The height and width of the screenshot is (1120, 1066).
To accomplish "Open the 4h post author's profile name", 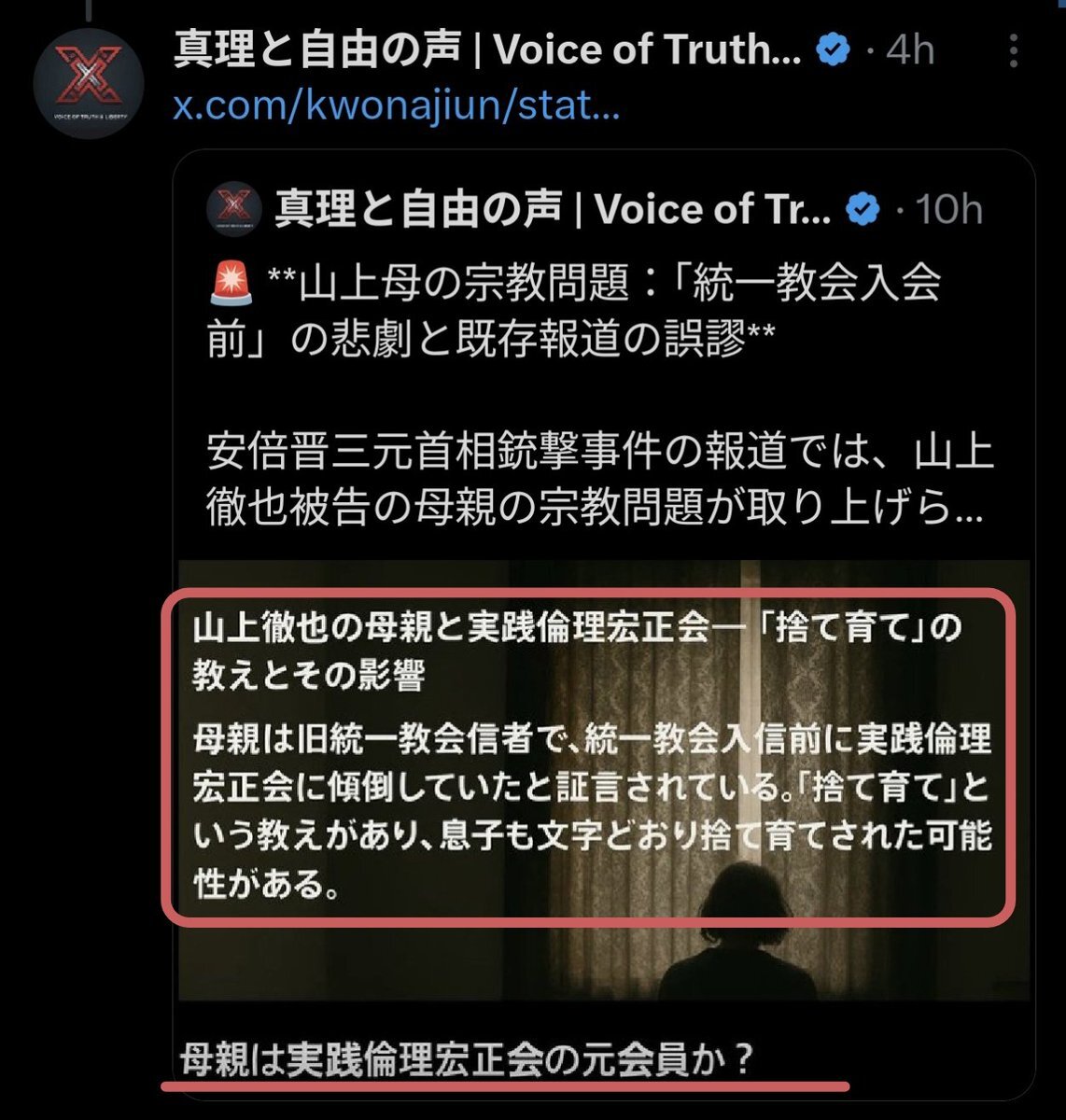I will click(x=487, y=50).
